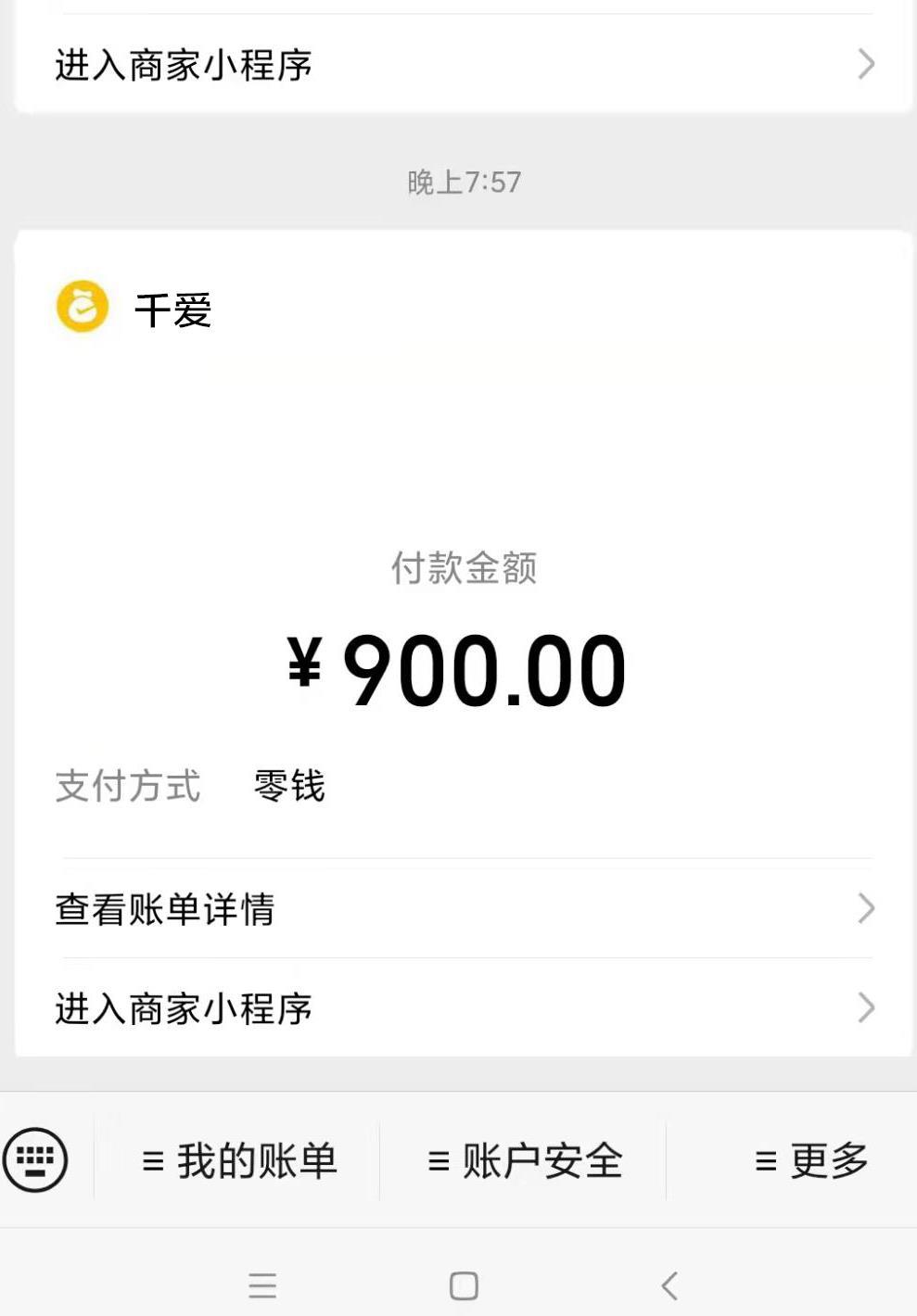The image size is (917, 1316).
Task: Go back using the system back button
Action: (x=669, y=1285)
